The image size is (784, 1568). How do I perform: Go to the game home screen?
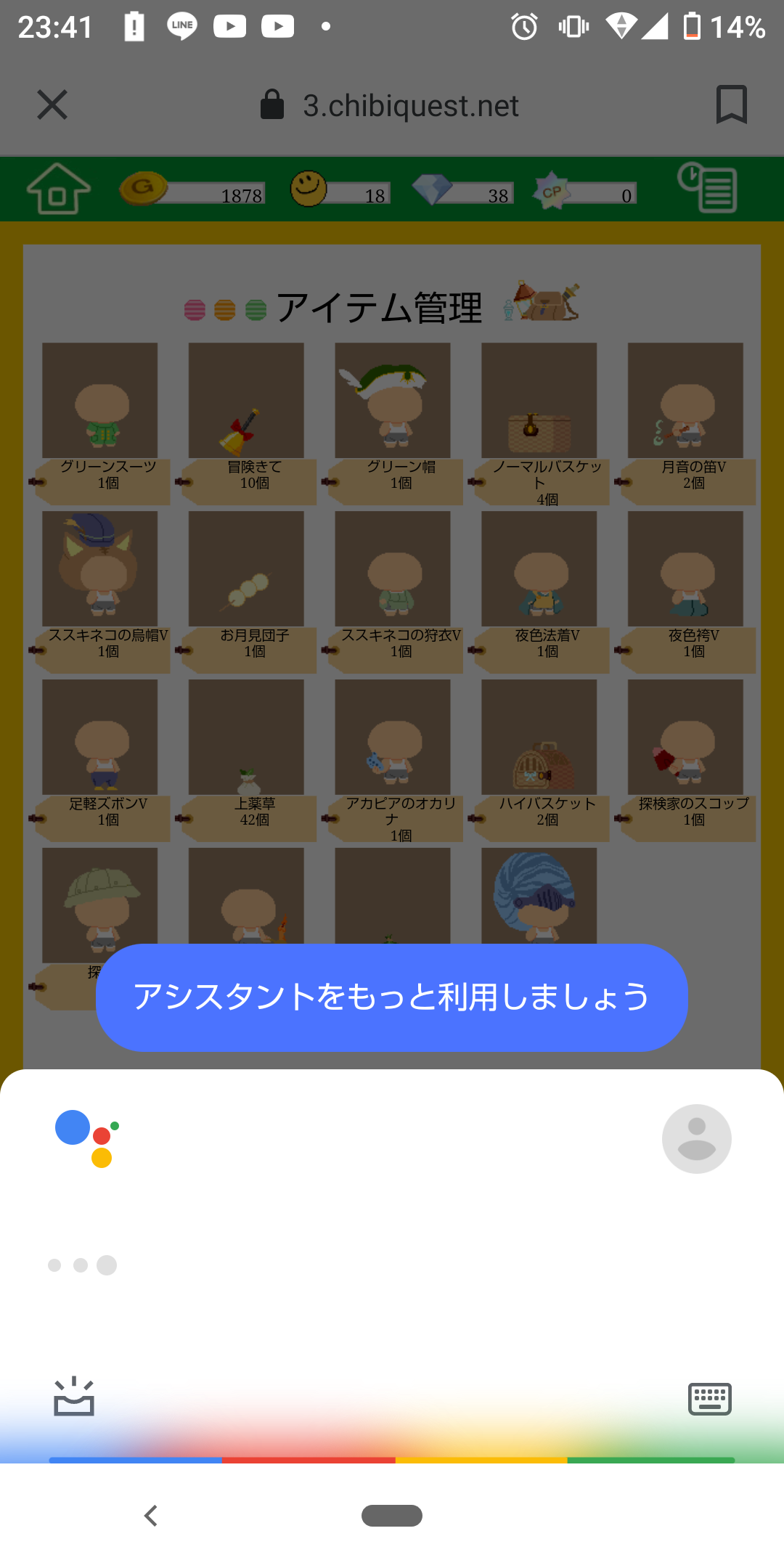(x=58, y=189)
